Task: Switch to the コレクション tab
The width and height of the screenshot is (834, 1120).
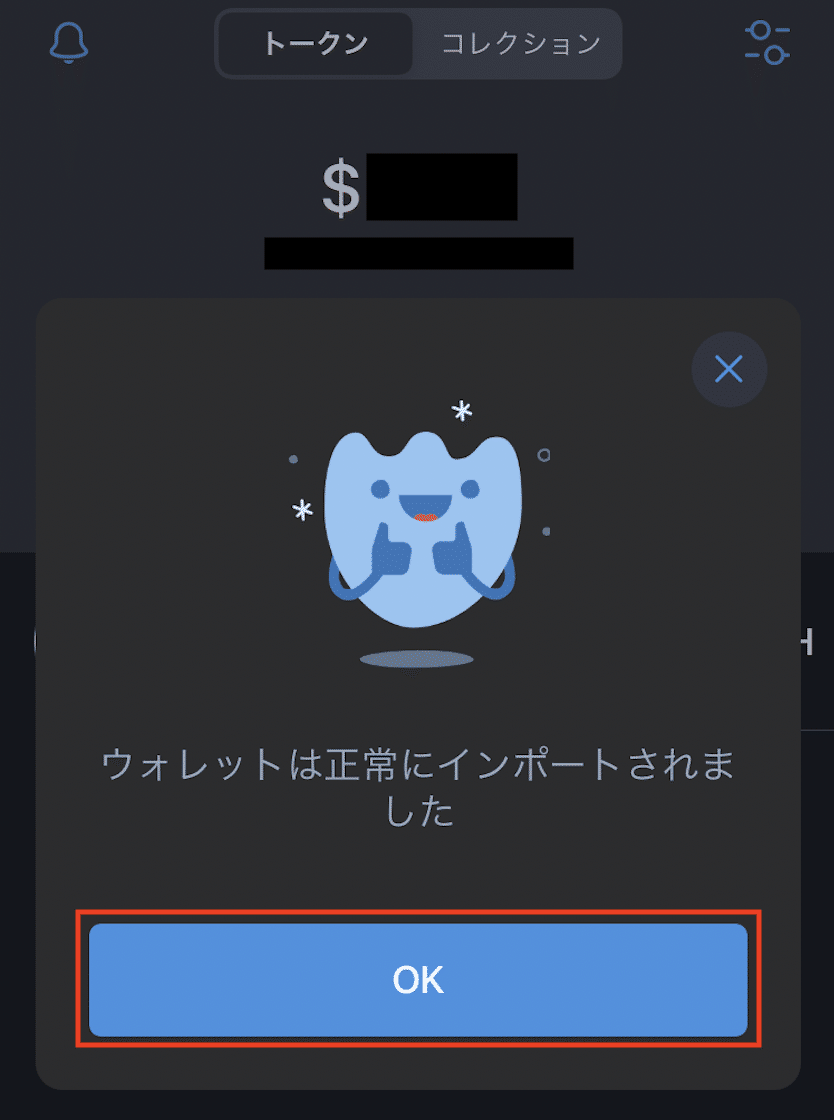Action: [x=520, y=44]
